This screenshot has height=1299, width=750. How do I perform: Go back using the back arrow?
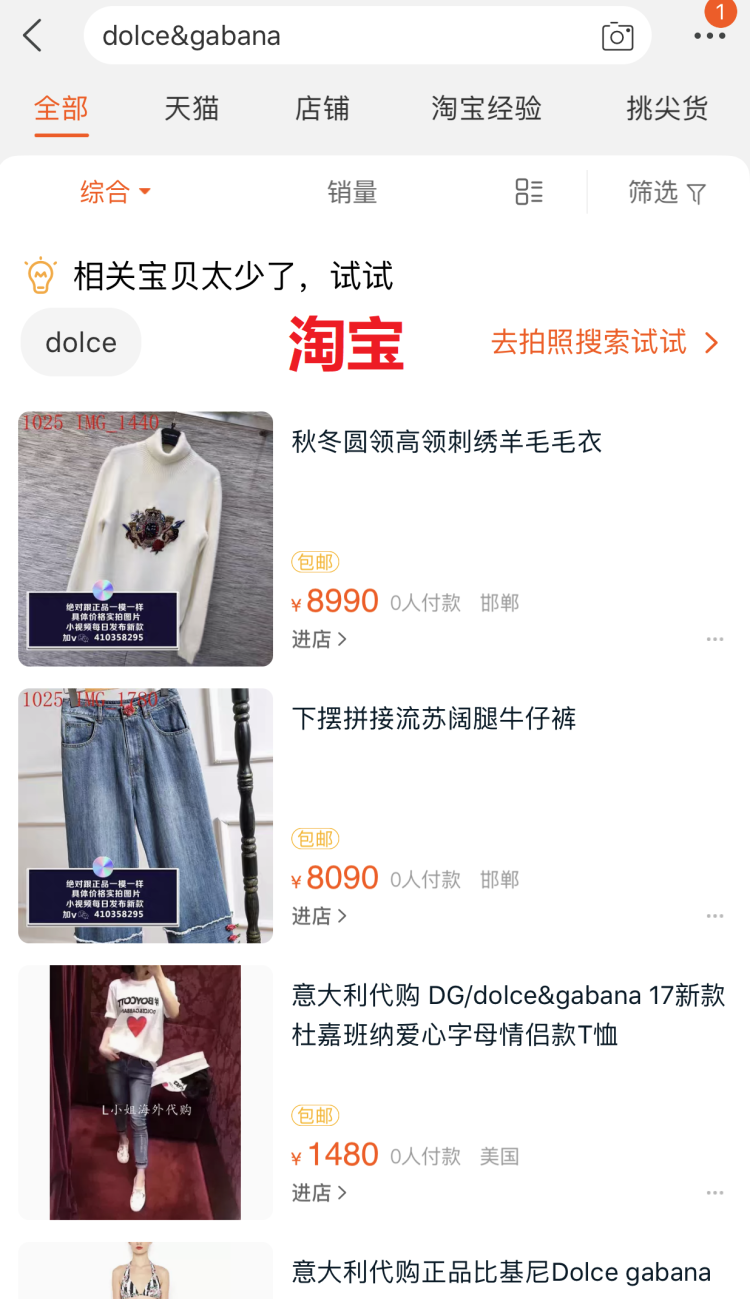pos(33,36)
